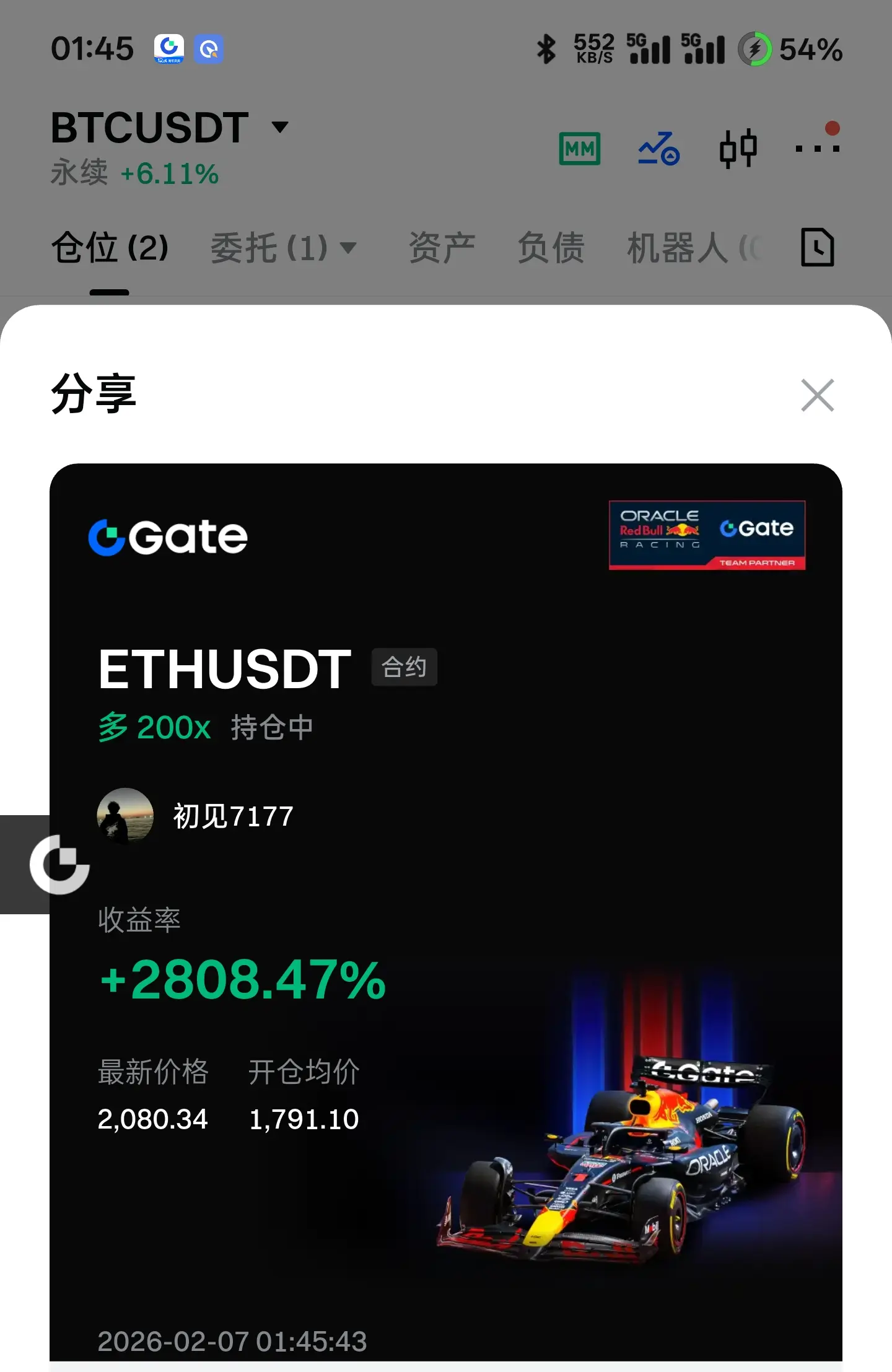892x1372 pixels.
Task: Switch to the 负债 tab
Action: click(551, 248)
